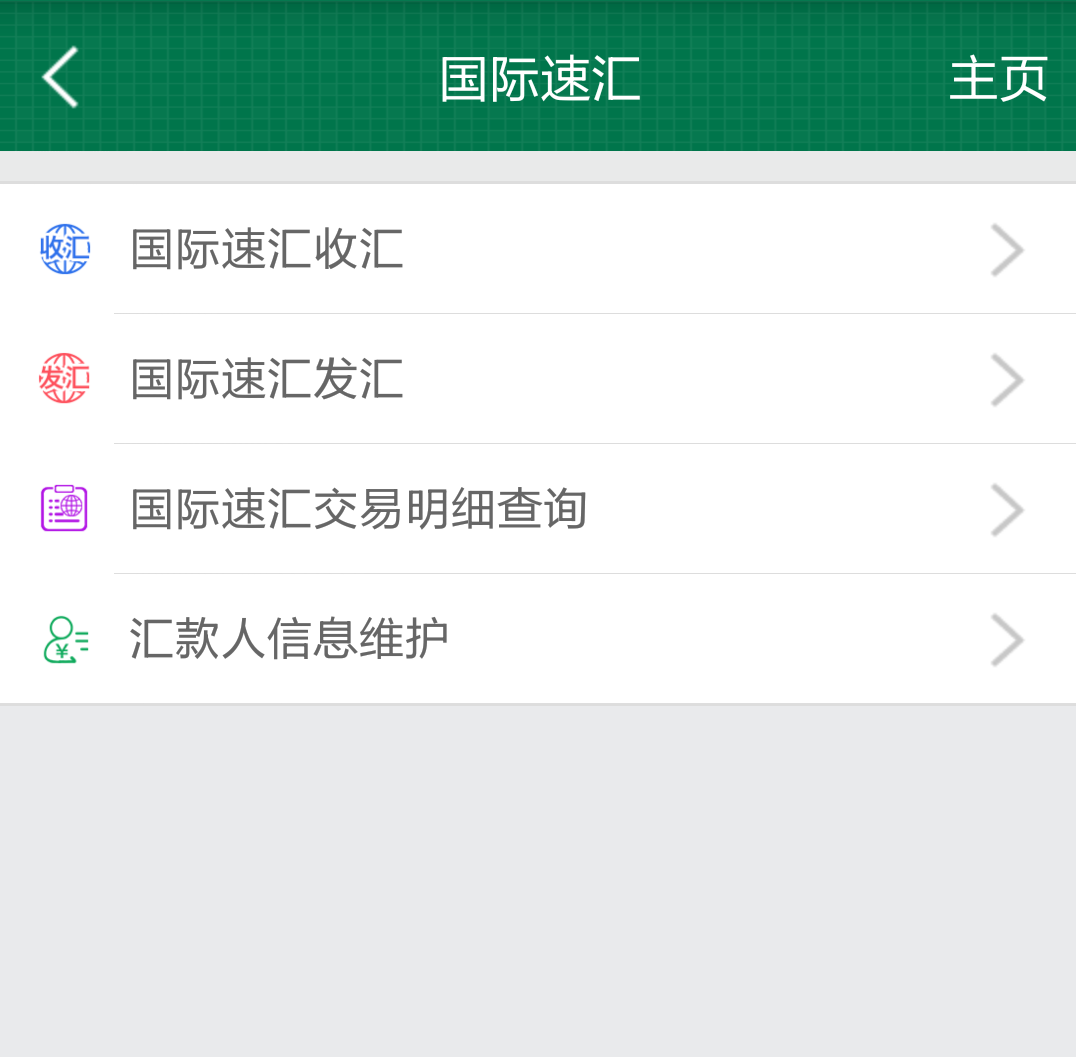Open 国际速汇收汇
This screenshot has width=1076, height=1057.
click(x=538, y=249)
